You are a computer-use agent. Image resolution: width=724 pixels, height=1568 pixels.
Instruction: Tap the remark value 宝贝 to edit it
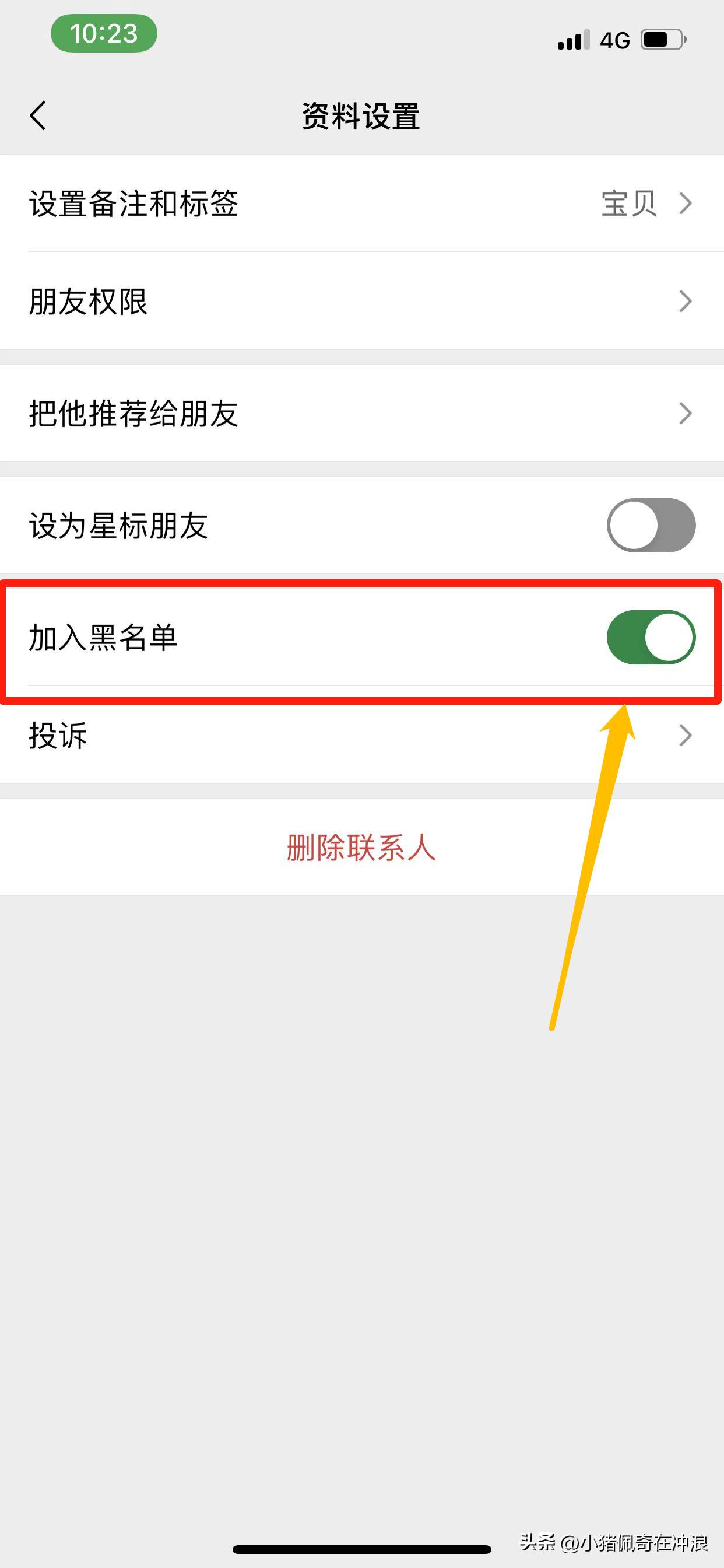click(628, 204)
